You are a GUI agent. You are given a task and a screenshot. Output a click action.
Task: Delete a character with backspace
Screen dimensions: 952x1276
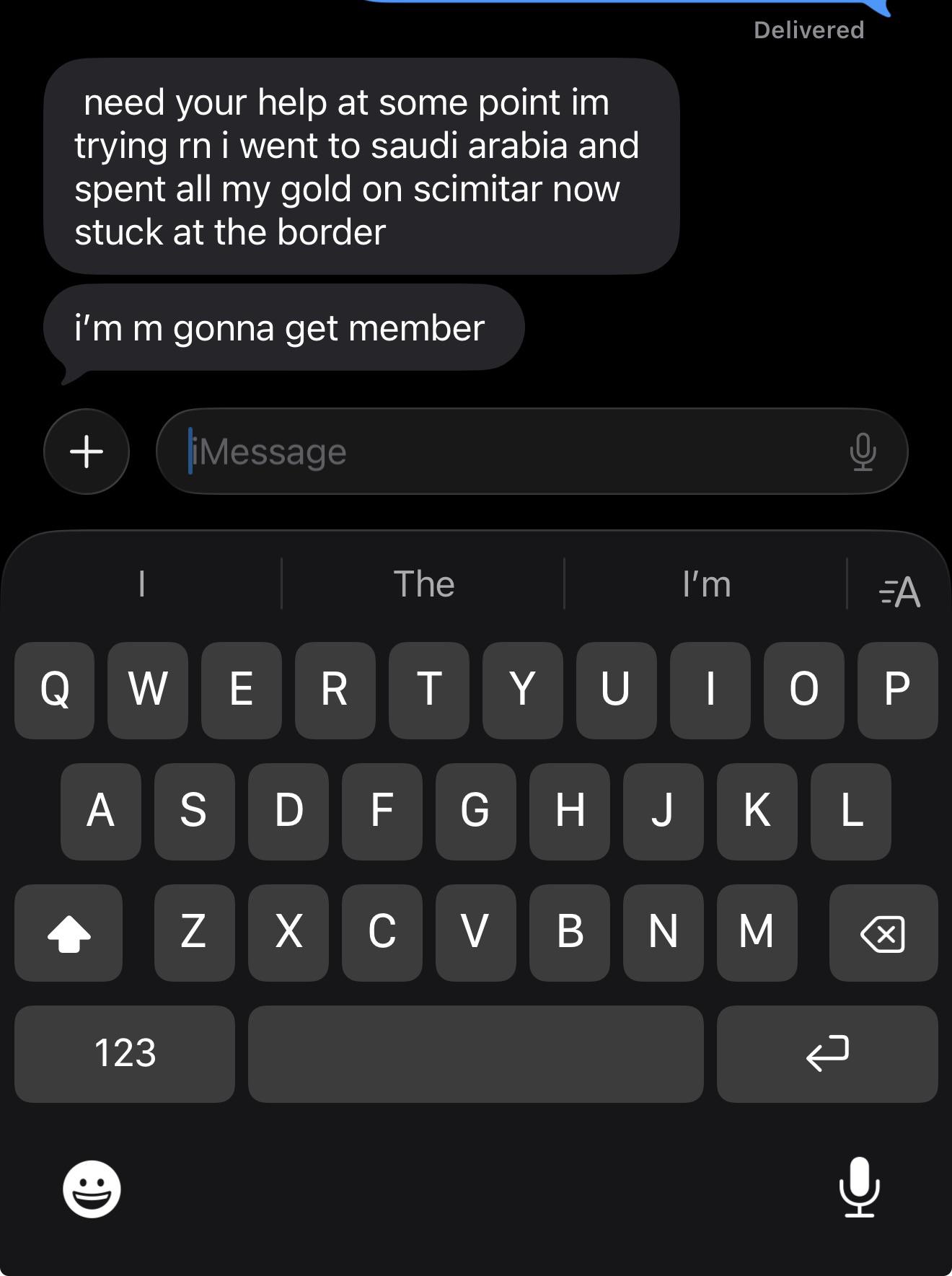click(883, 933)
